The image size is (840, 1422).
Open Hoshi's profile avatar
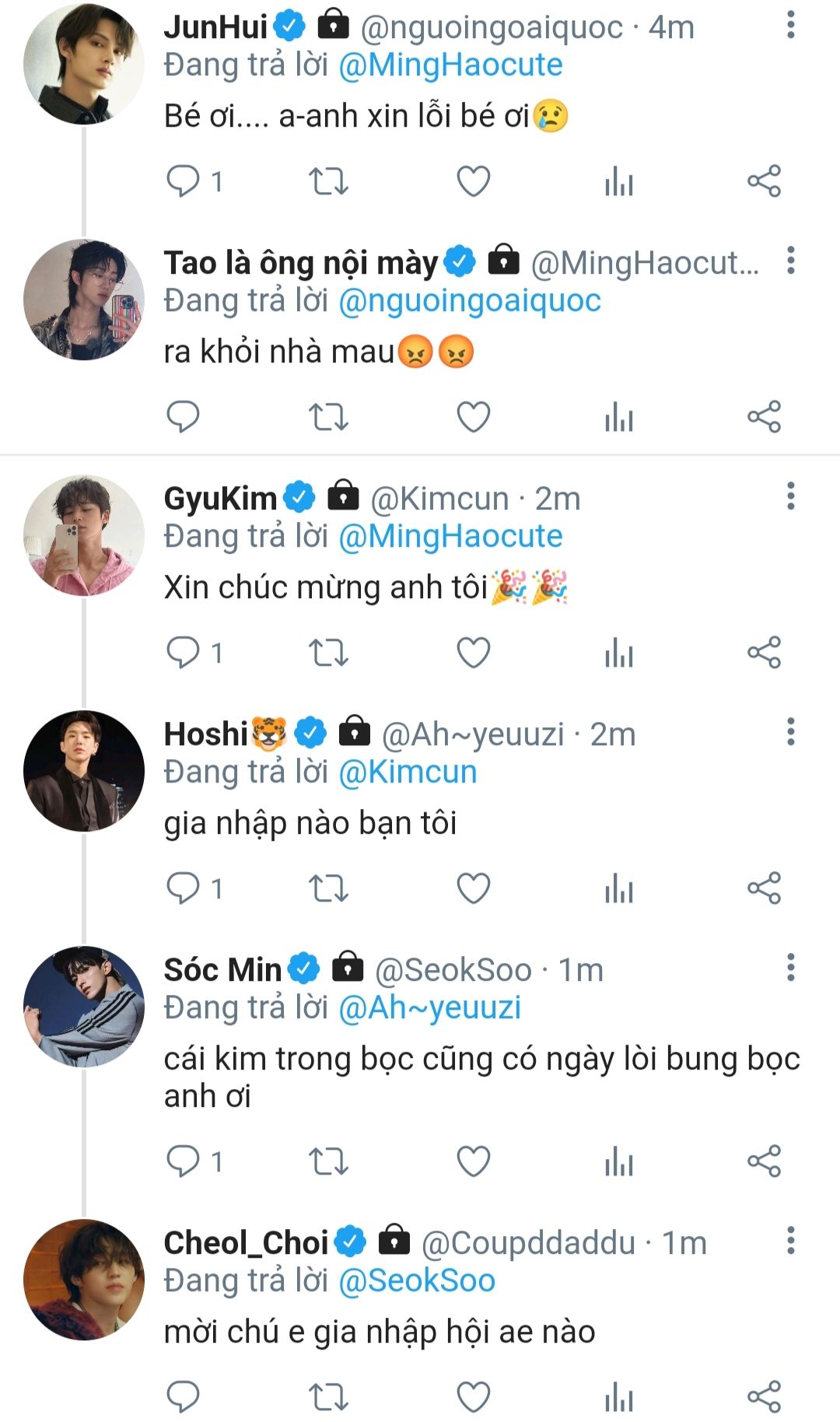tap(84, 771)
